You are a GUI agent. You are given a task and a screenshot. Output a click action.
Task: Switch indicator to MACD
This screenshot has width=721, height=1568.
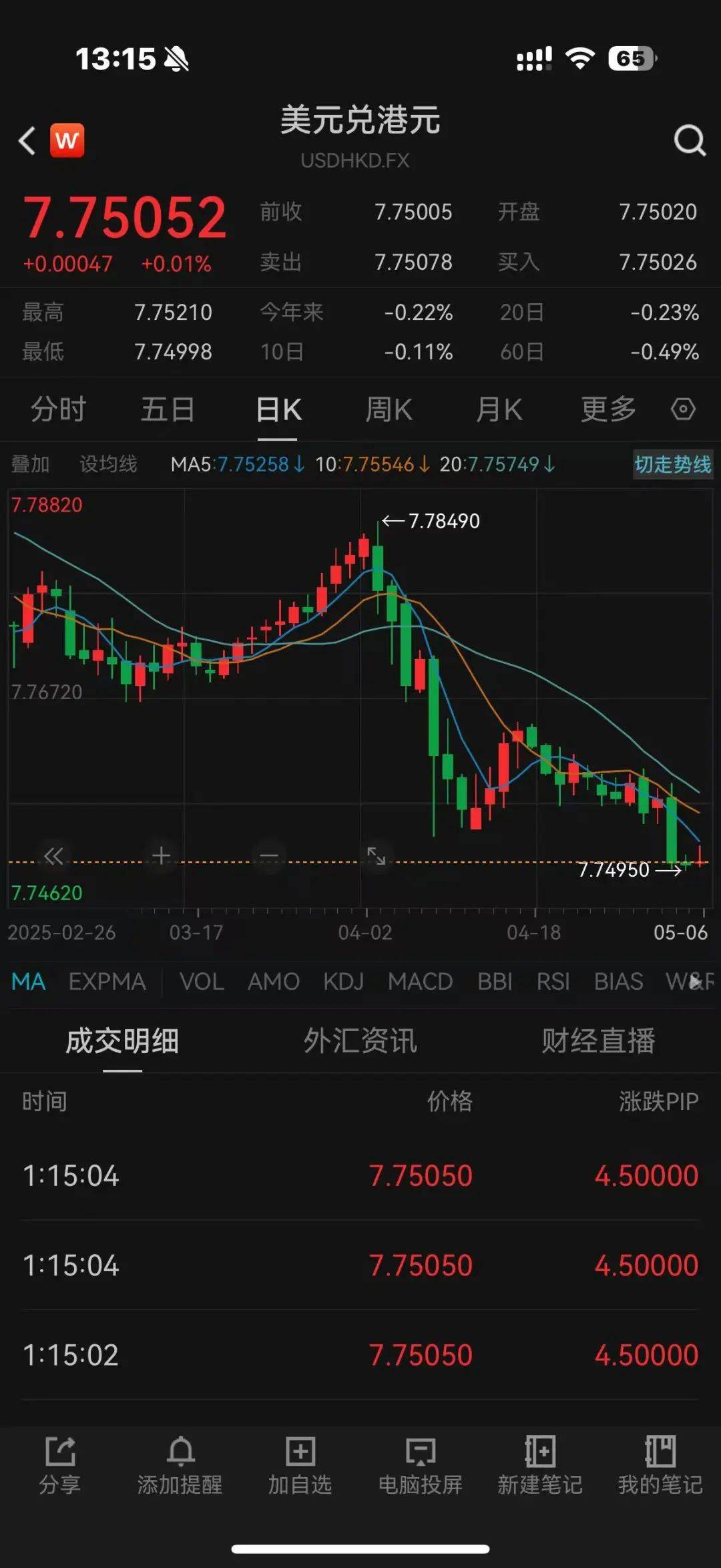420,982
